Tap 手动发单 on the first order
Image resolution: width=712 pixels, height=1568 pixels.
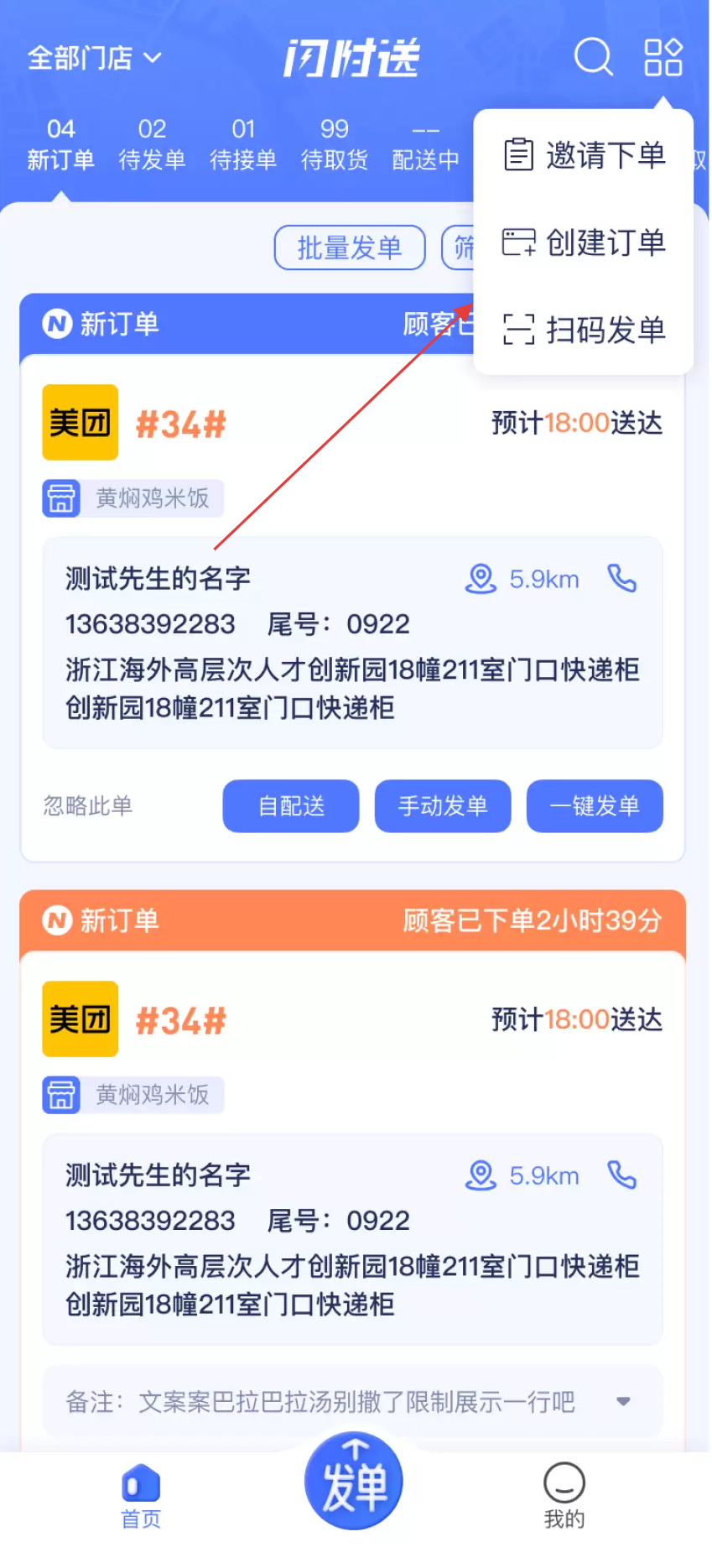pos(443,806)
